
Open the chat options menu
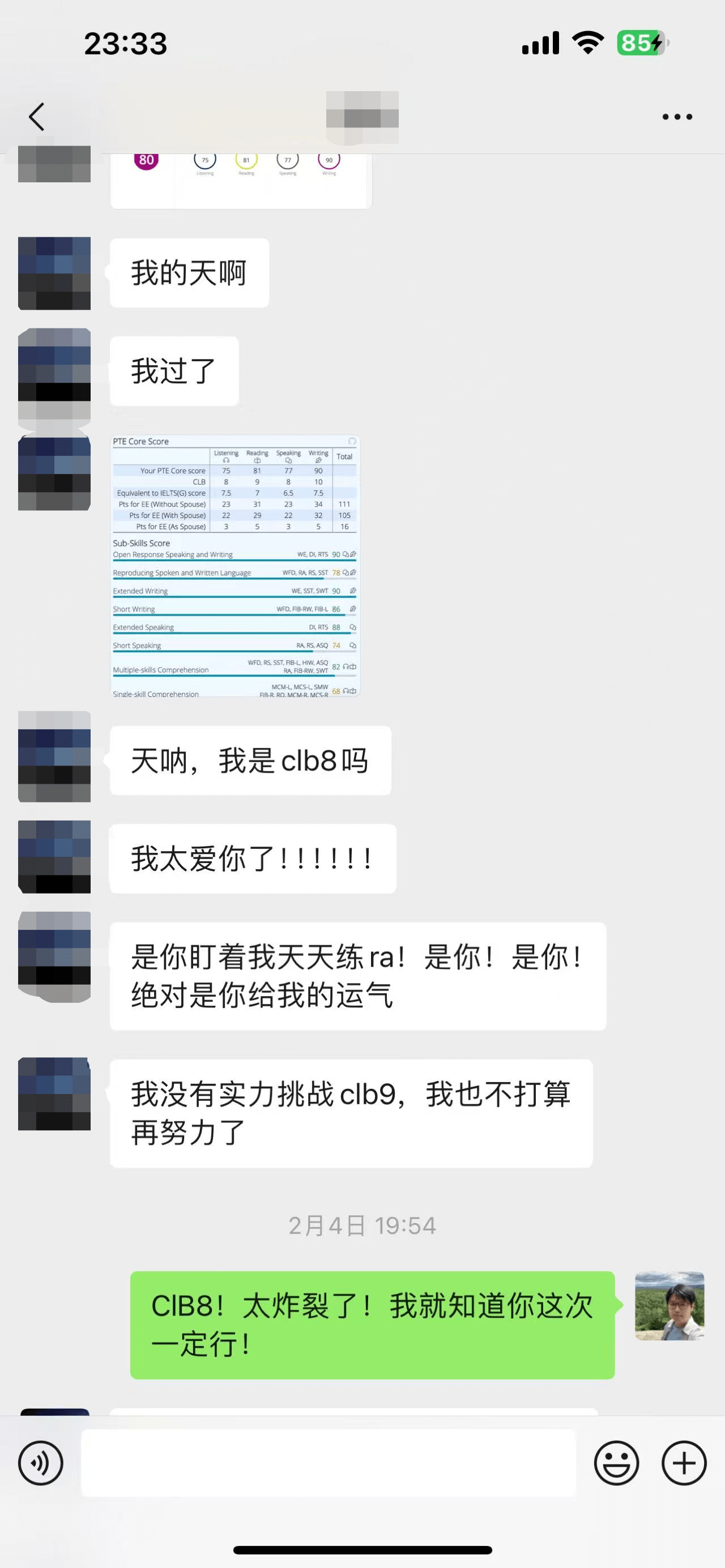pos(677,116)
